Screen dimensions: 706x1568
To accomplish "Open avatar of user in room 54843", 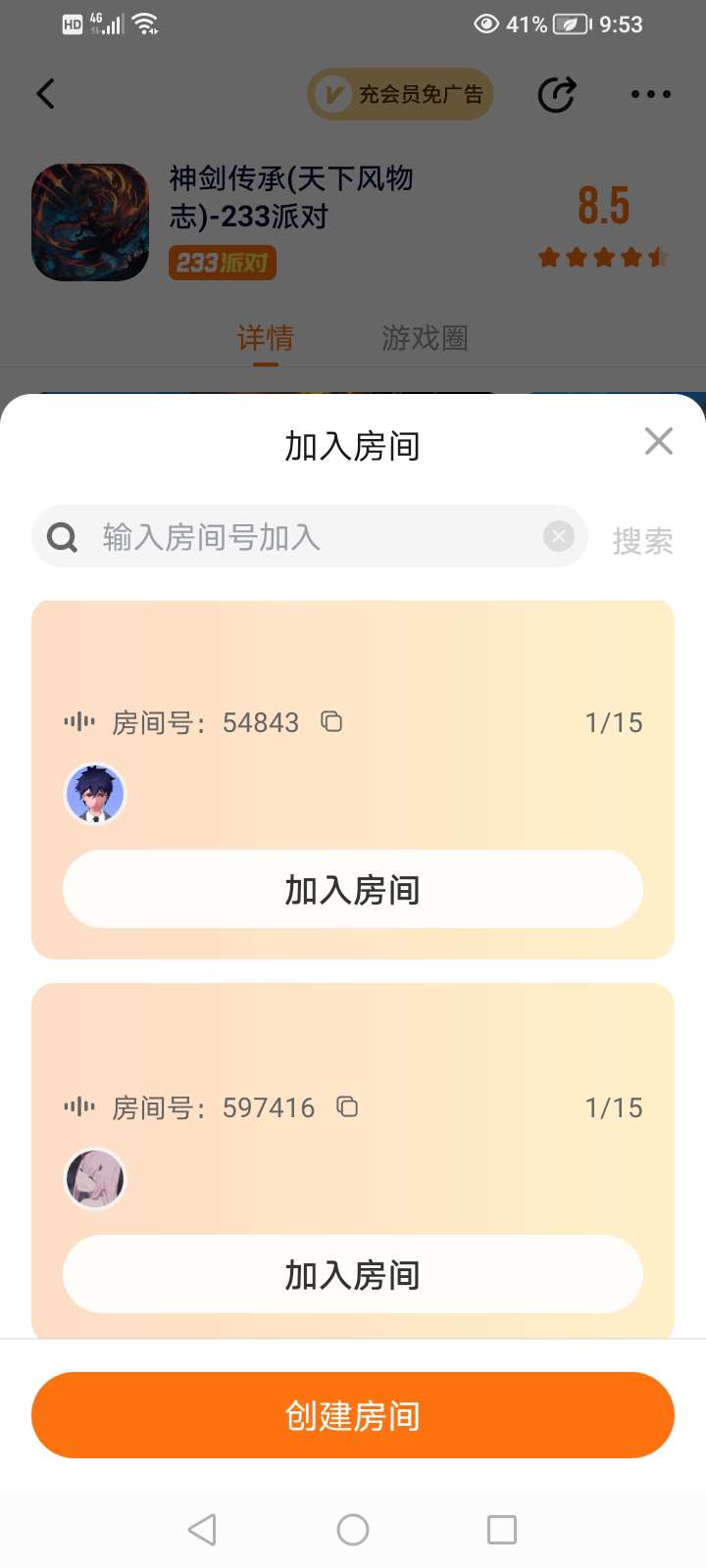I will 95,794.
